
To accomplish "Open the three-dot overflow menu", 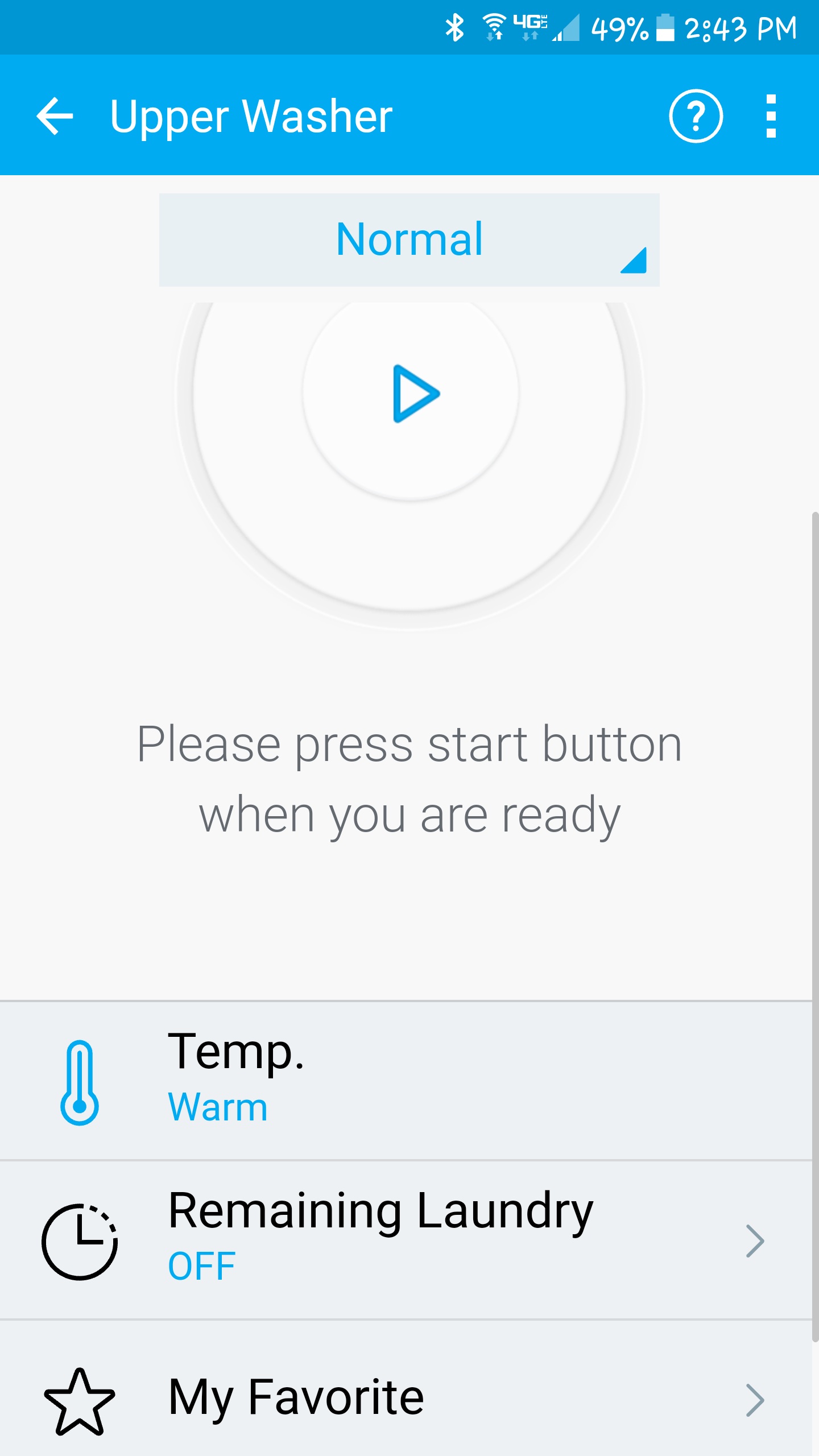I will [771, 116].
